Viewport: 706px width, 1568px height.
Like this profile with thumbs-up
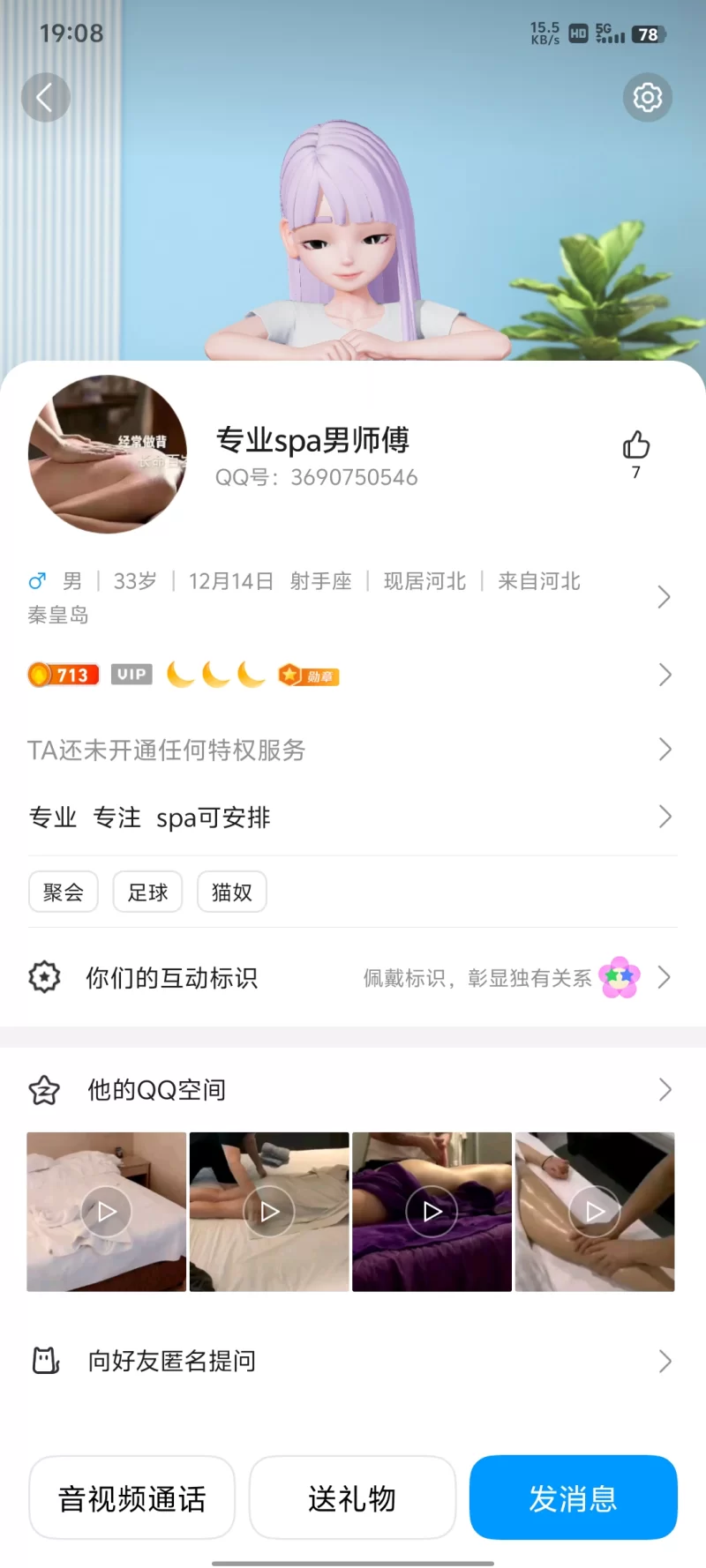635,446
